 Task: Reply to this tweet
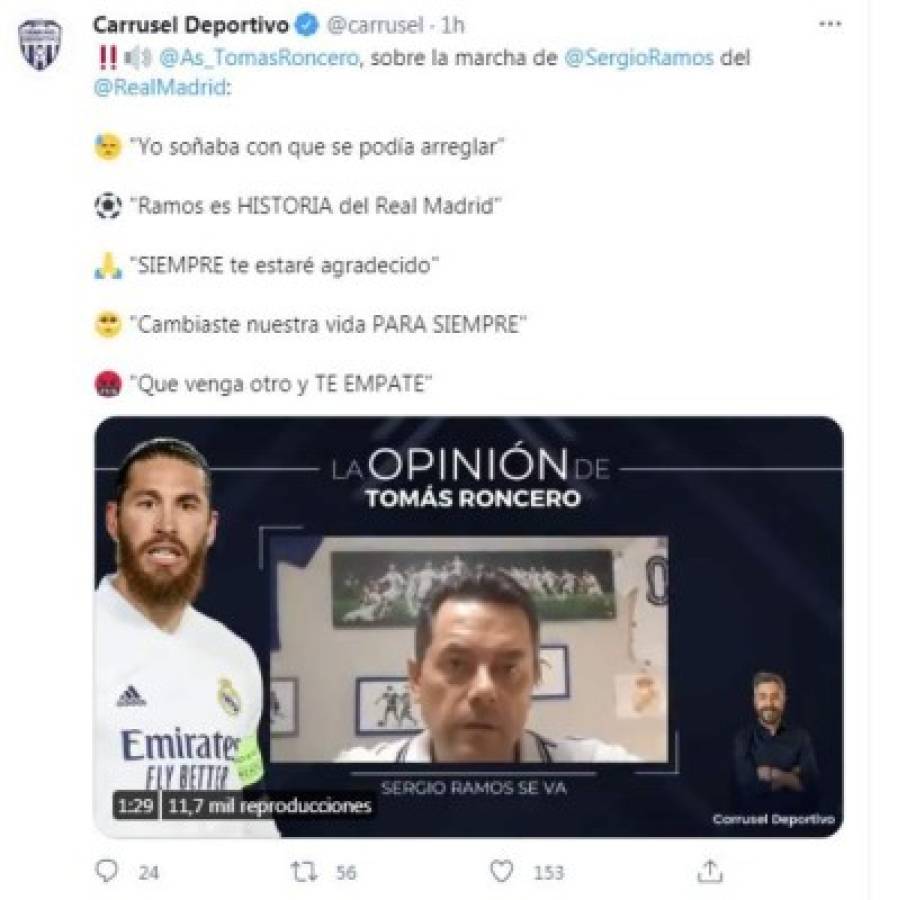[x=107, y=872]
